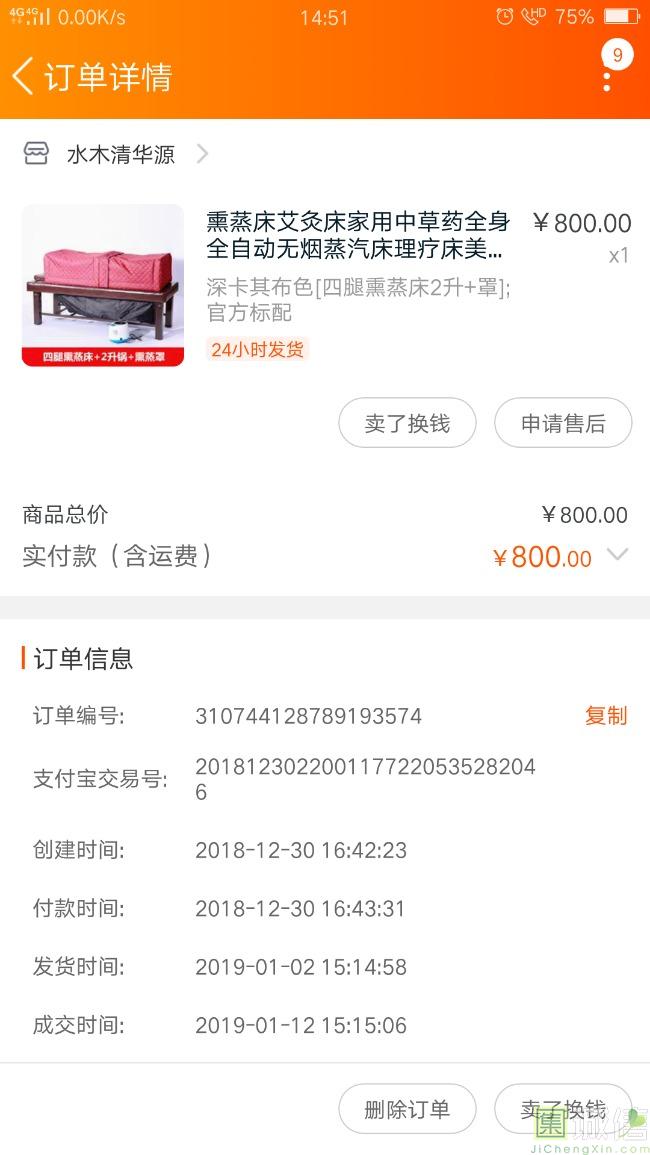Image resolution: width=650 pixels, height=1155 pixels.
Task: Tap 卖了换钱 under the product
Action: (x=407, y=423)
